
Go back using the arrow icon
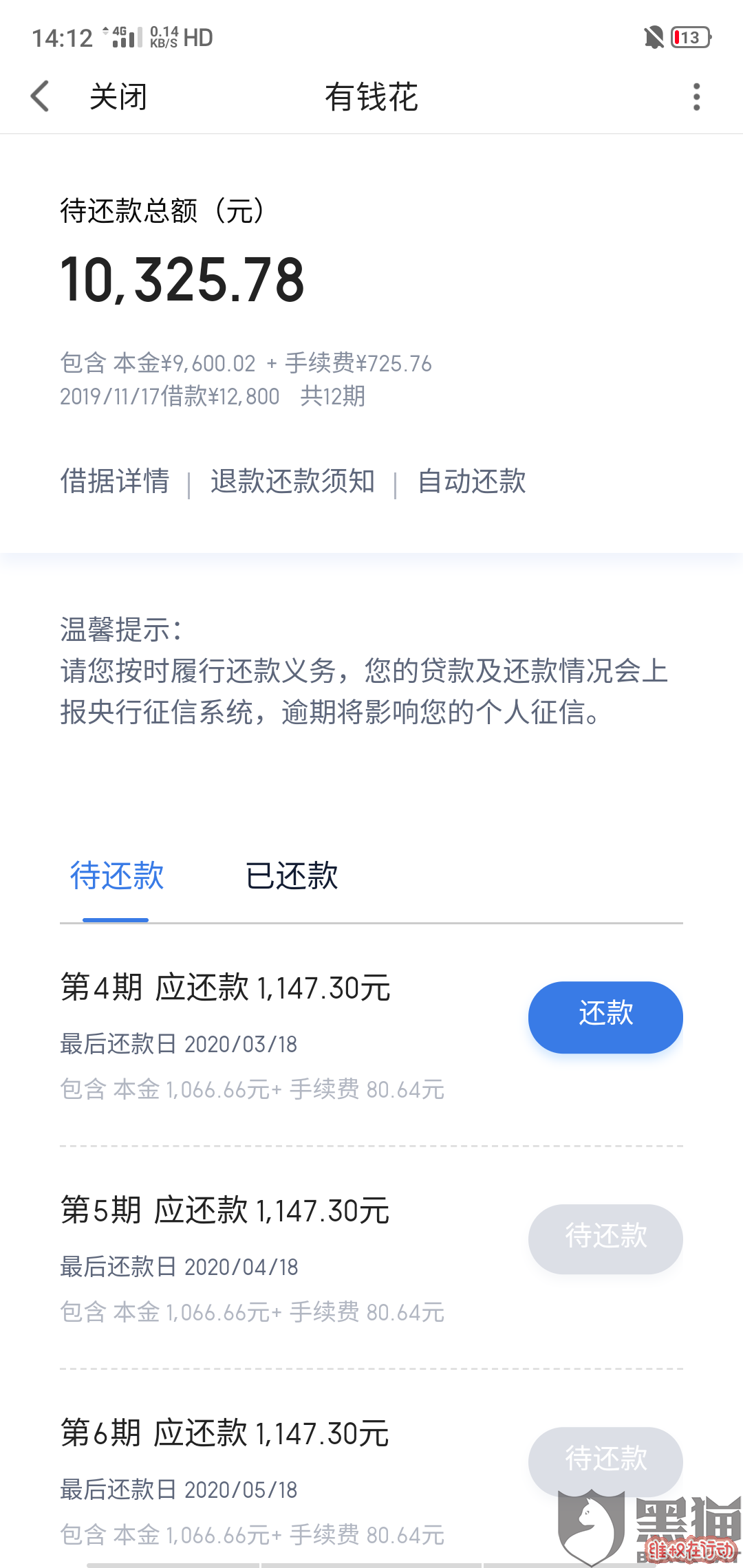(40, 96)
